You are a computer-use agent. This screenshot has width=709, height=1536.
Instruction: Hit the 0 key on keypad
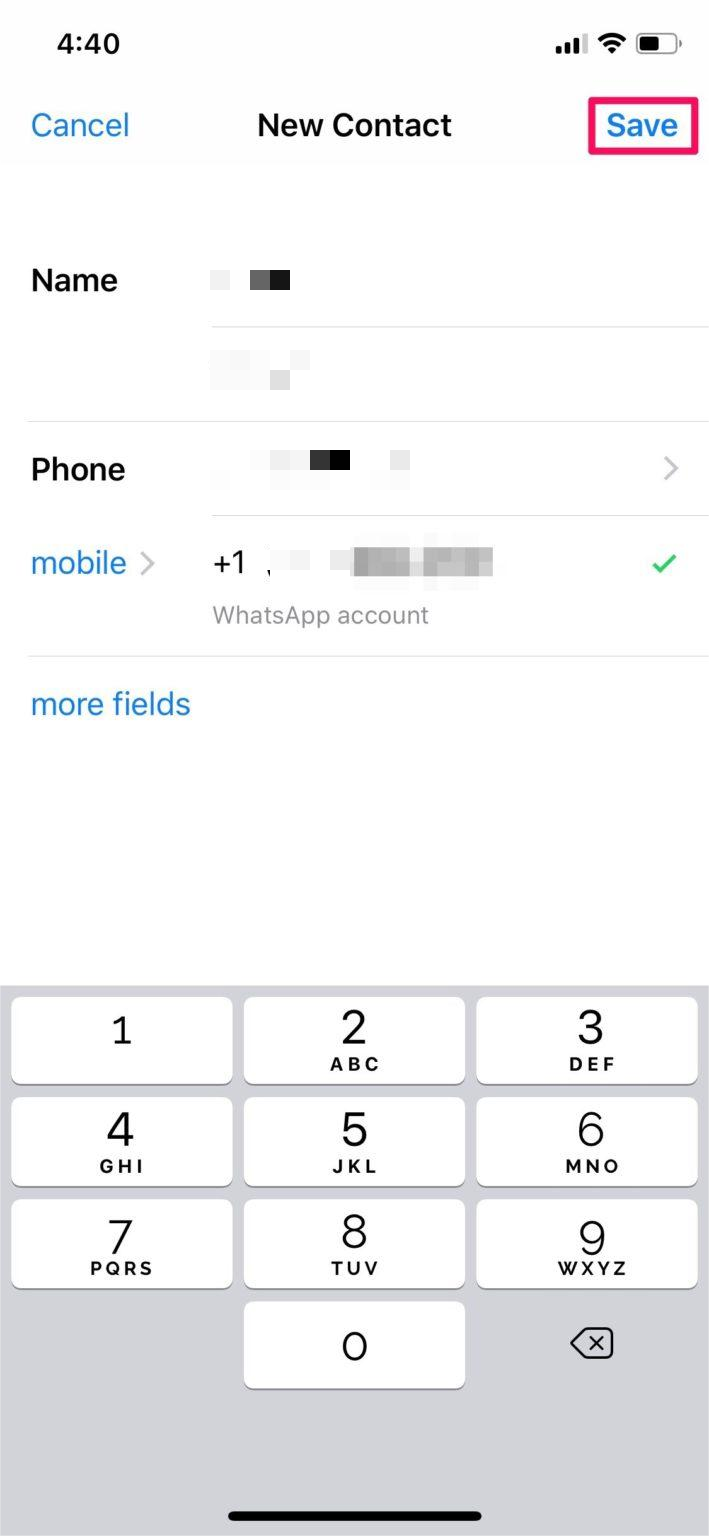pos(354,1345)
